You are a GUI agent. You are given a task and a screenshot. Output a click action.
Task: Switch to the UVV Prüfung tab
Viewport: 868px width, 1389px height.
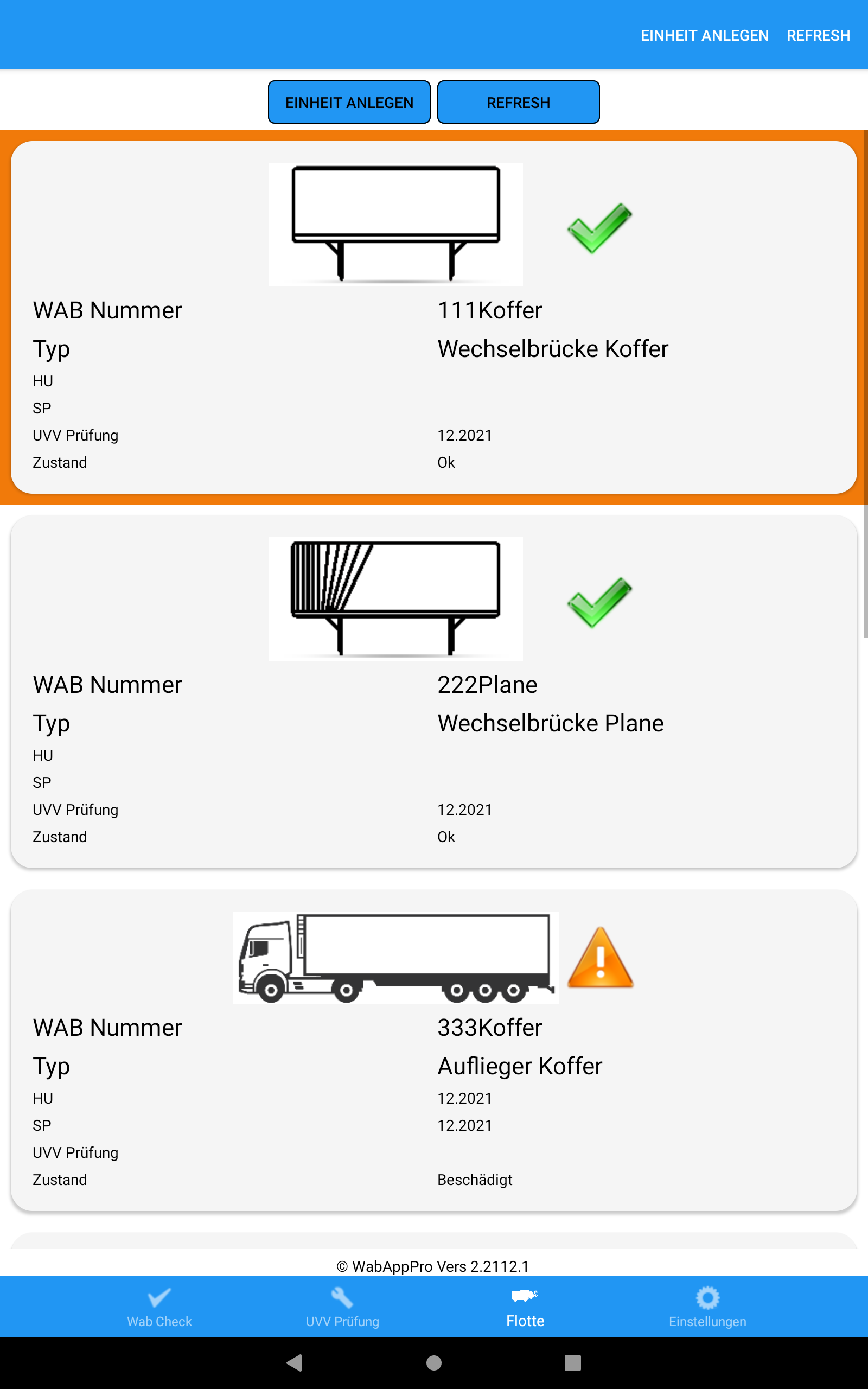click(342, 1307)
